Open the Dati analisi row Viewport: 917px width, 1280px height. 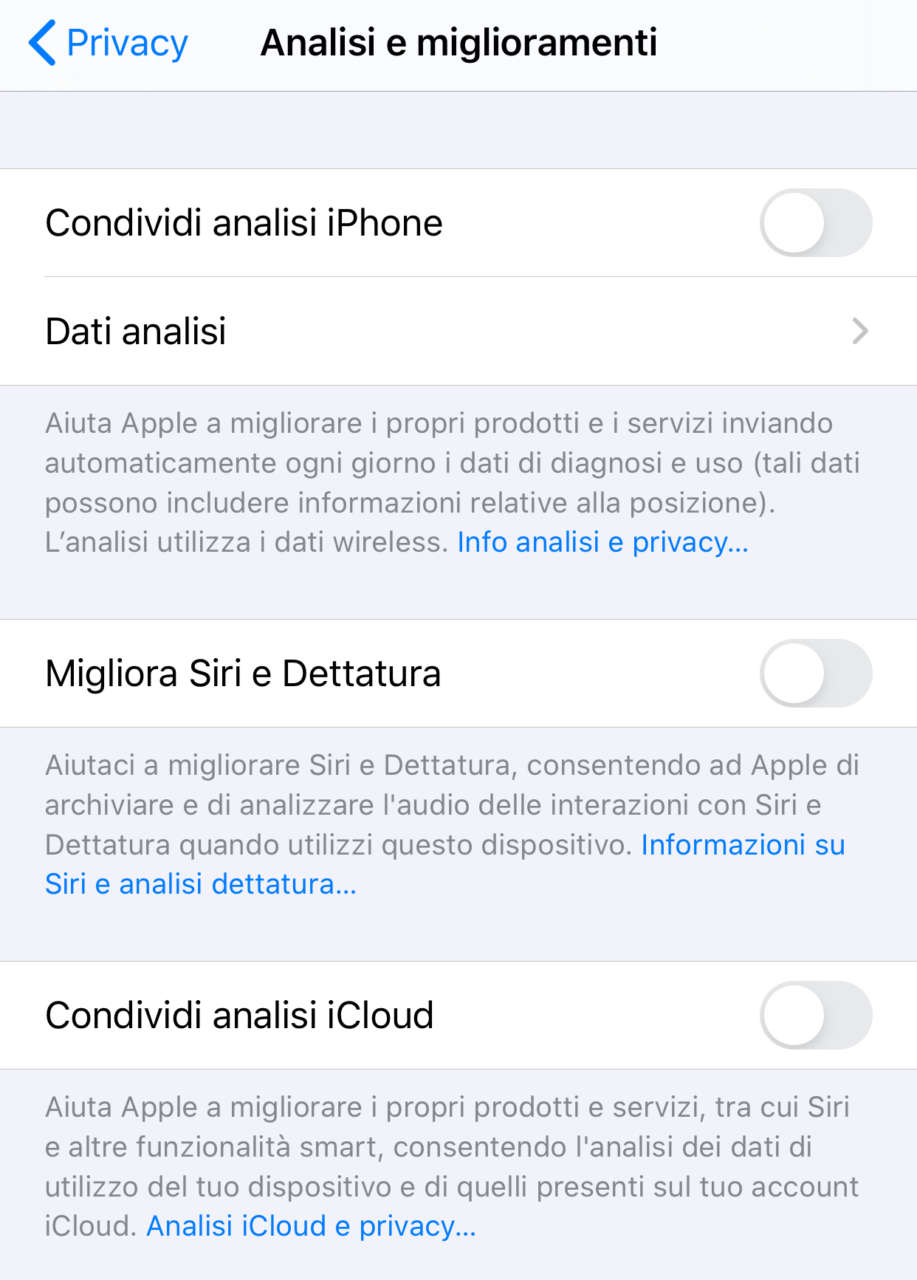(458, 331)
